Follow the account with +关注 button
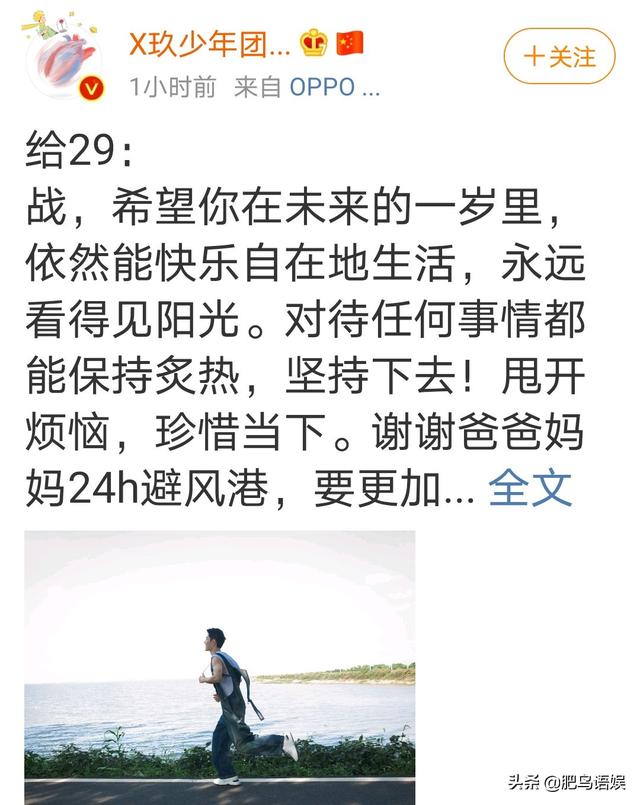 point(558,56)
